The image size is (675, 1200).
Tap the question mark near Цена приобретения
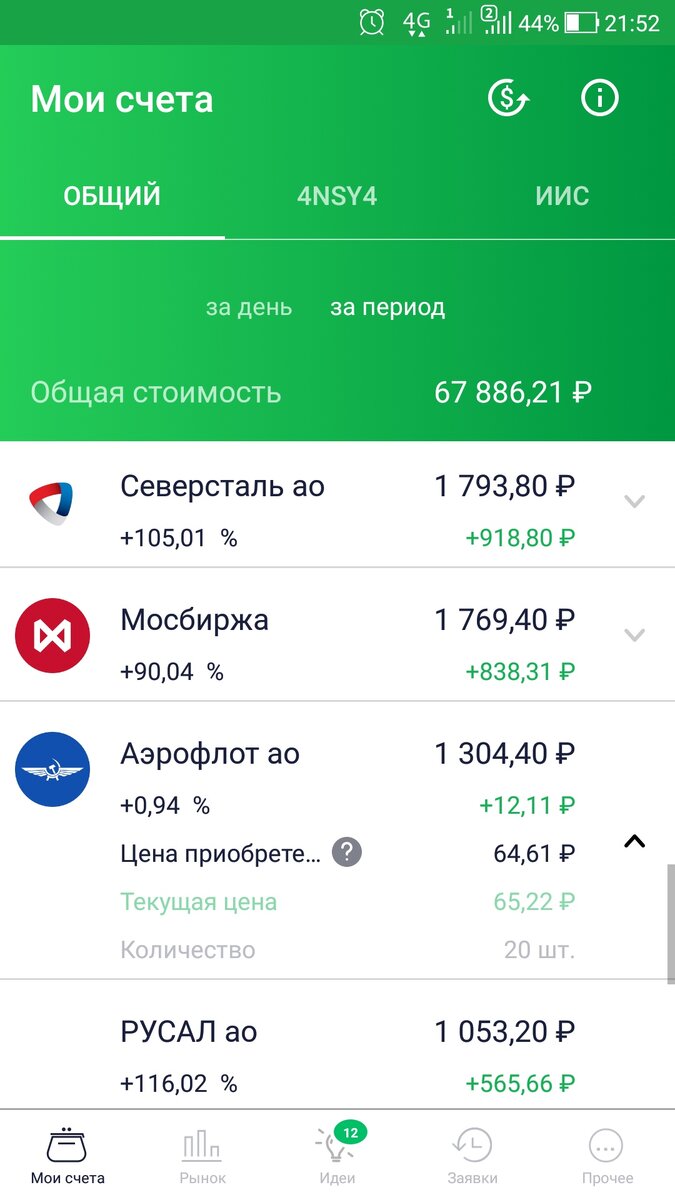[x=347, y=853]
